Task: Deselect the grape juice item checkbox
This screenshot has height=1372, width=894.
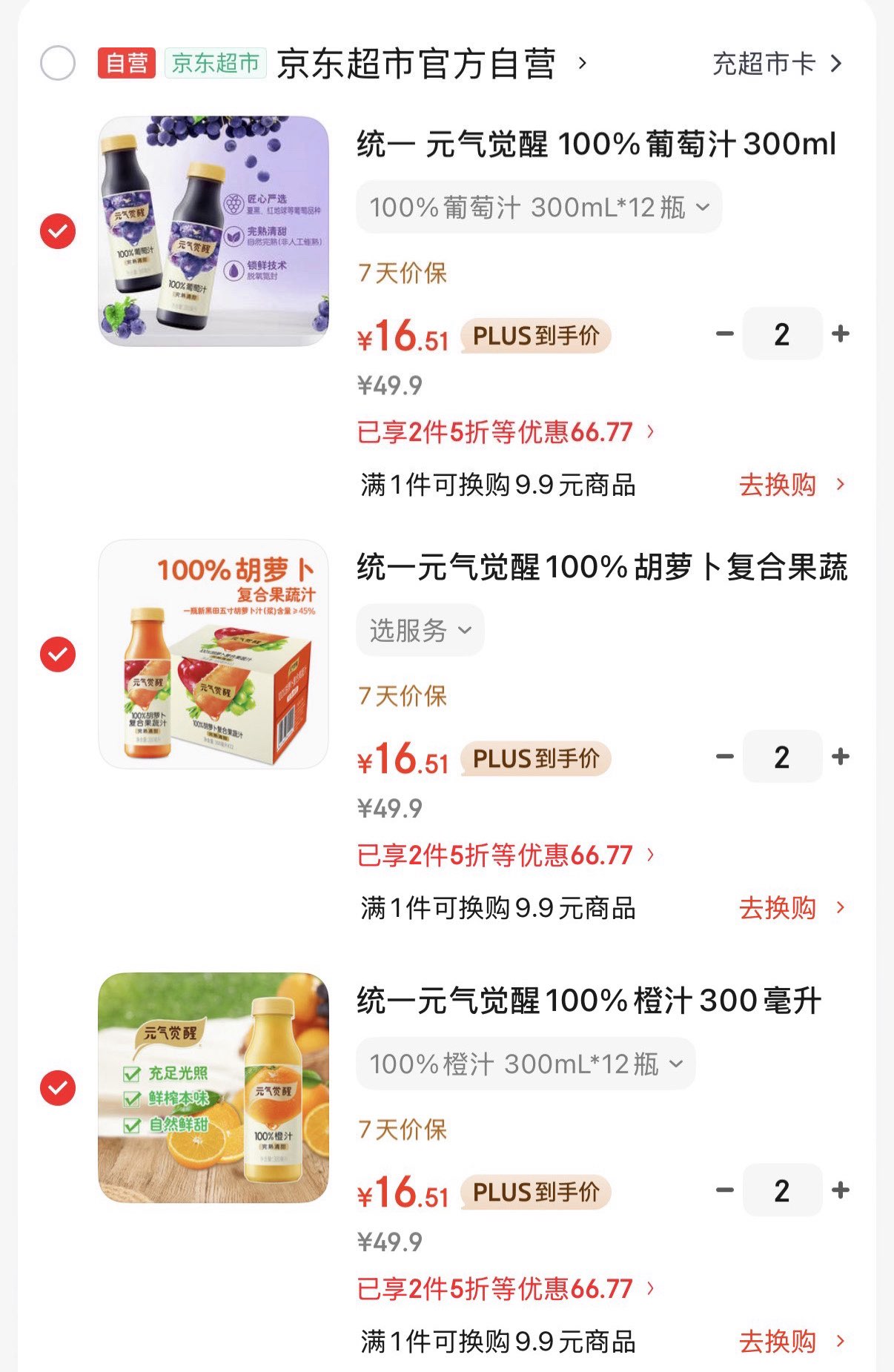Action: [59, 230]
